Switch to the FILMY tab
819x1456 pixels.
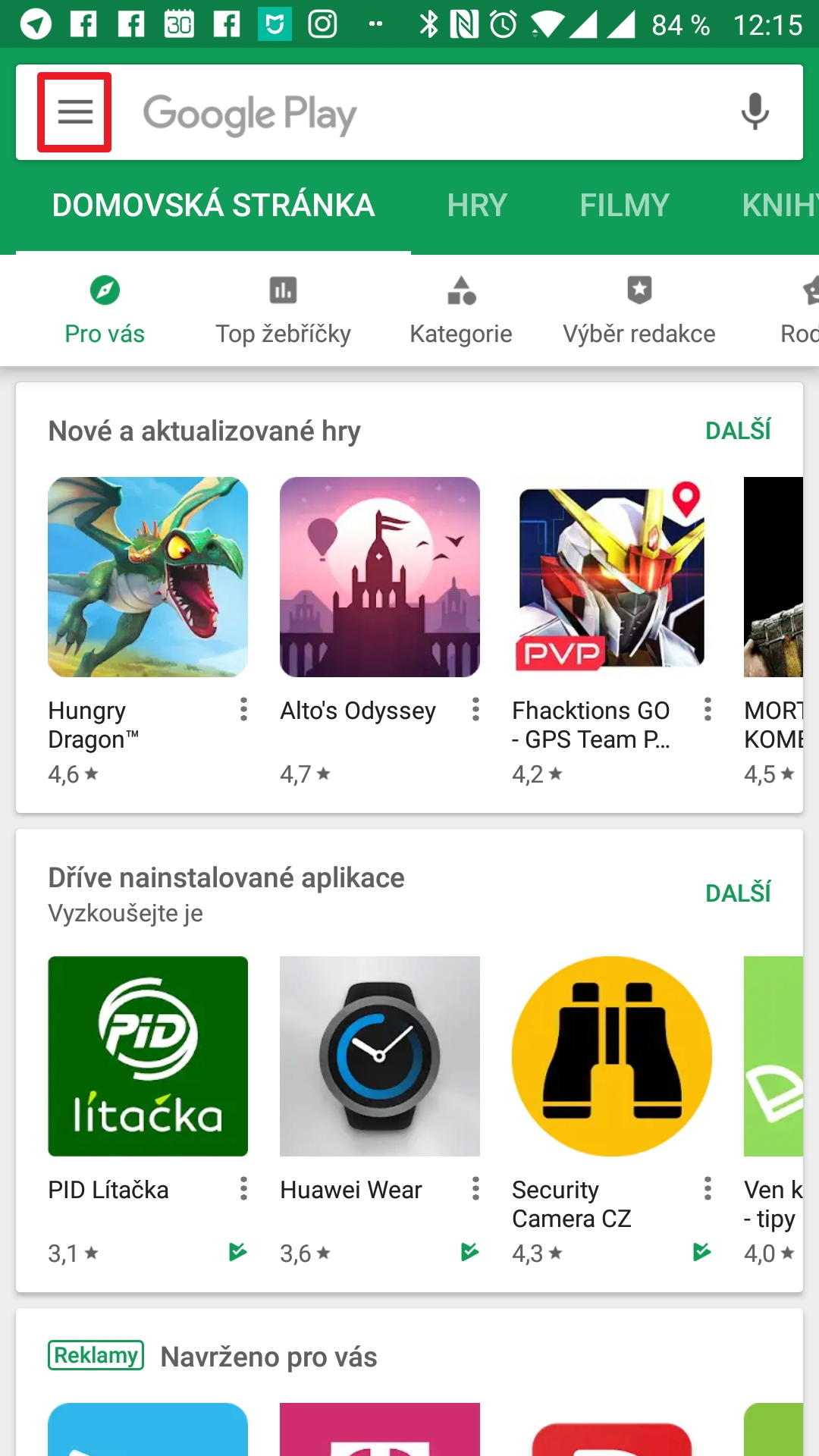625,206
